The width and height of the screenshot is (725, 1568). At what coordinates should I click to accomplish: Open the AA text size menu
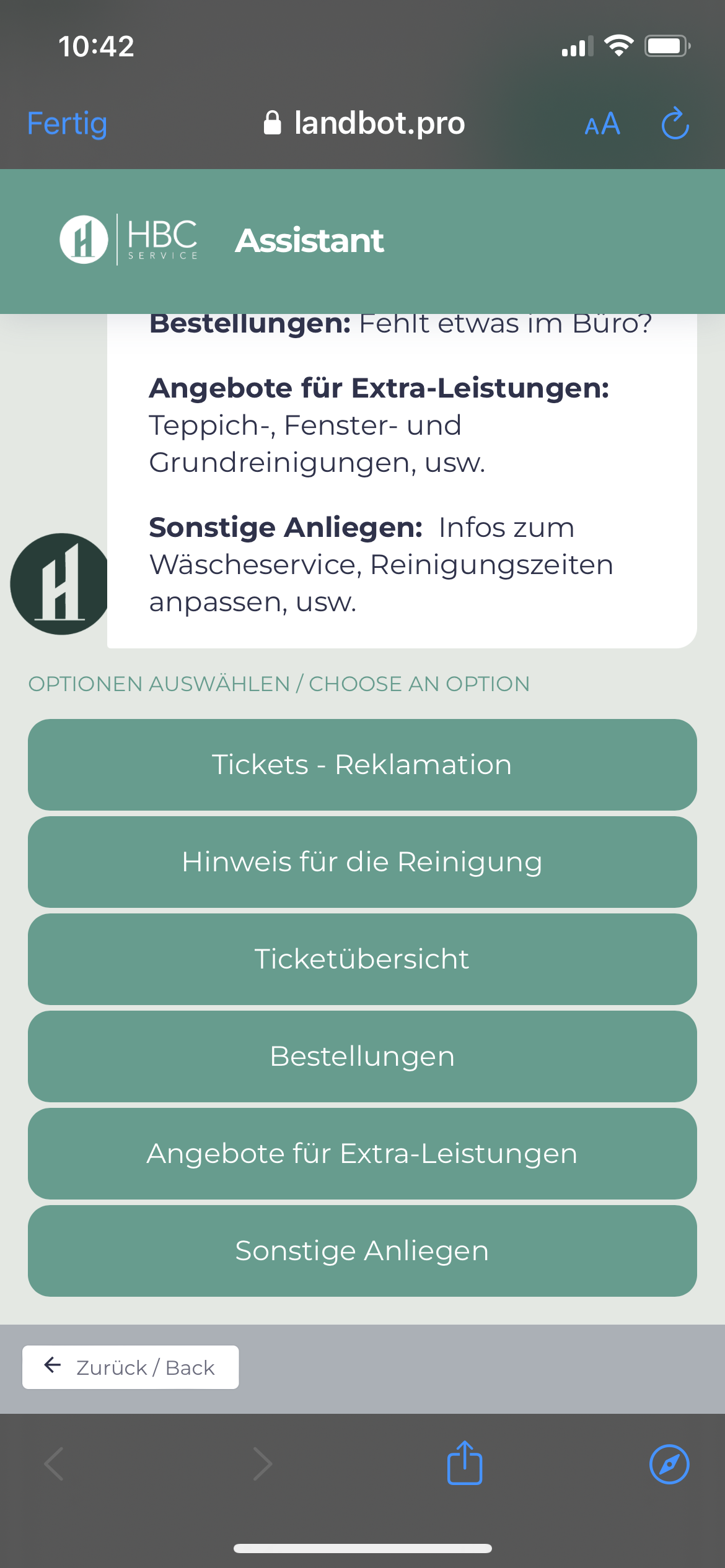click(602, 124)
